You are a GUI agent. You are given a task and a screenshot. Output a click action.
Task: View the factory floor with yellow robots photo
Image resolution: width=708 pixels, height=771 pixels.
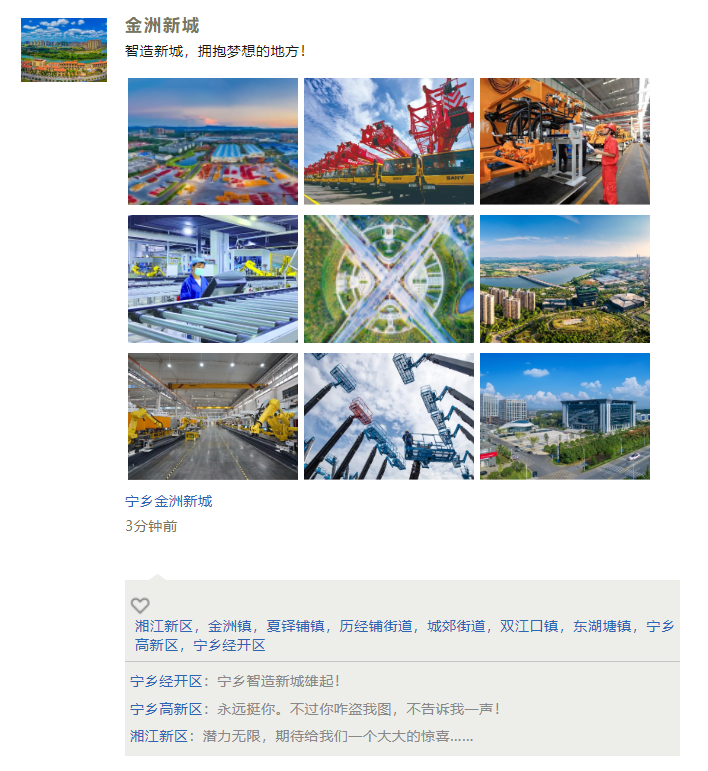[x=213, y=416]
